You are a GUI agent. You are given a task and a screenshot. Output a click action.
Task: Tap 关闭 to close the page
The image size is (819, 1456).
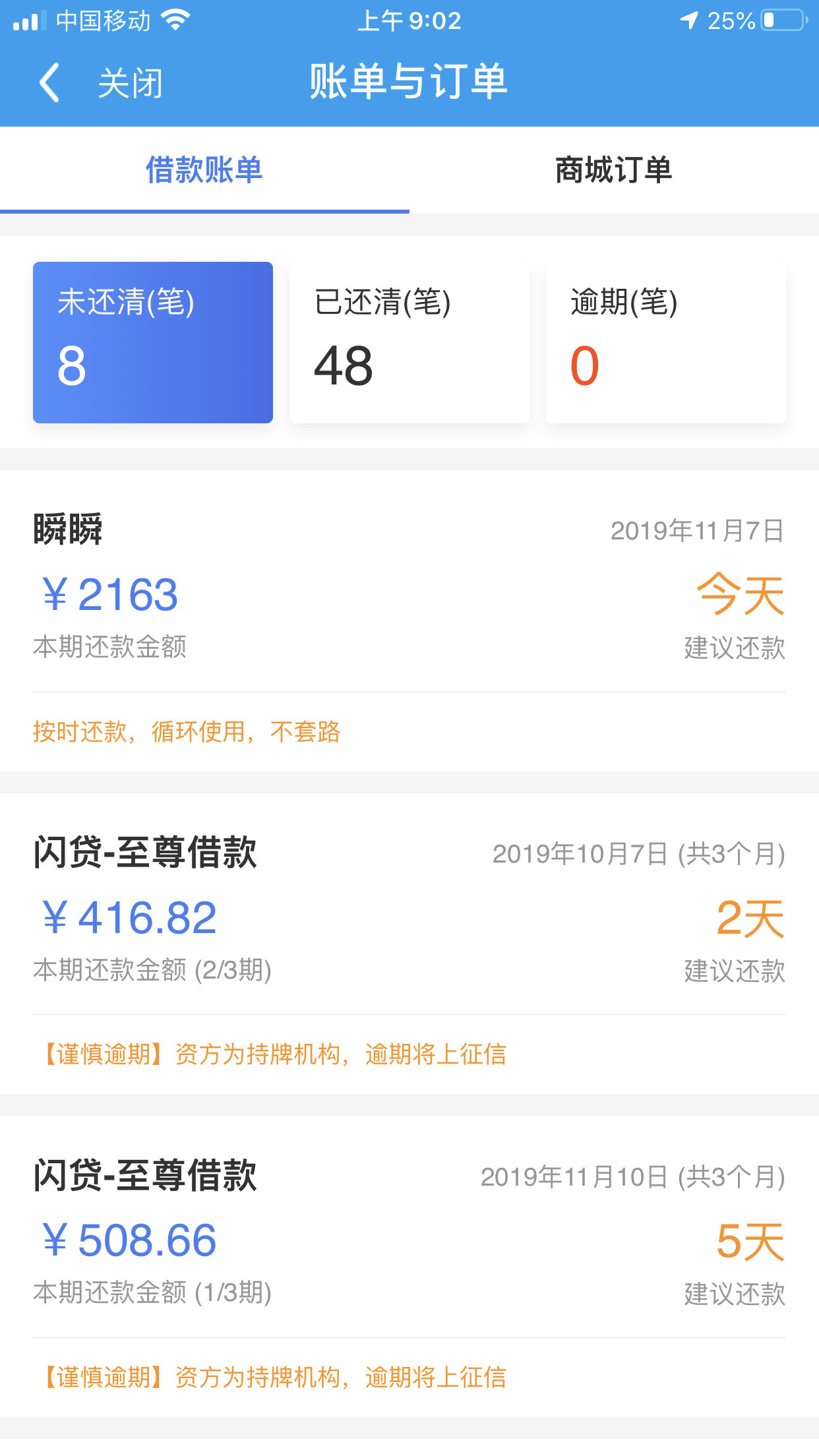(131, 84)
